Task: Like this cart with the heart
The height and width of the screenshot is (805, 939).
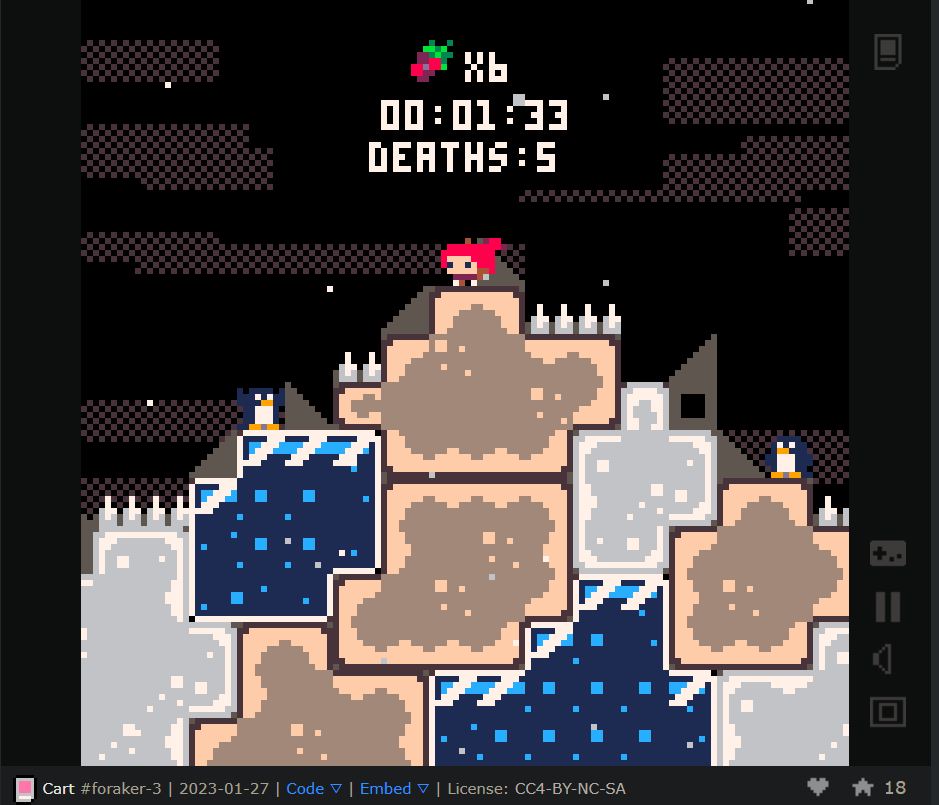Action: pyautogui.click(x=818, y=787)
